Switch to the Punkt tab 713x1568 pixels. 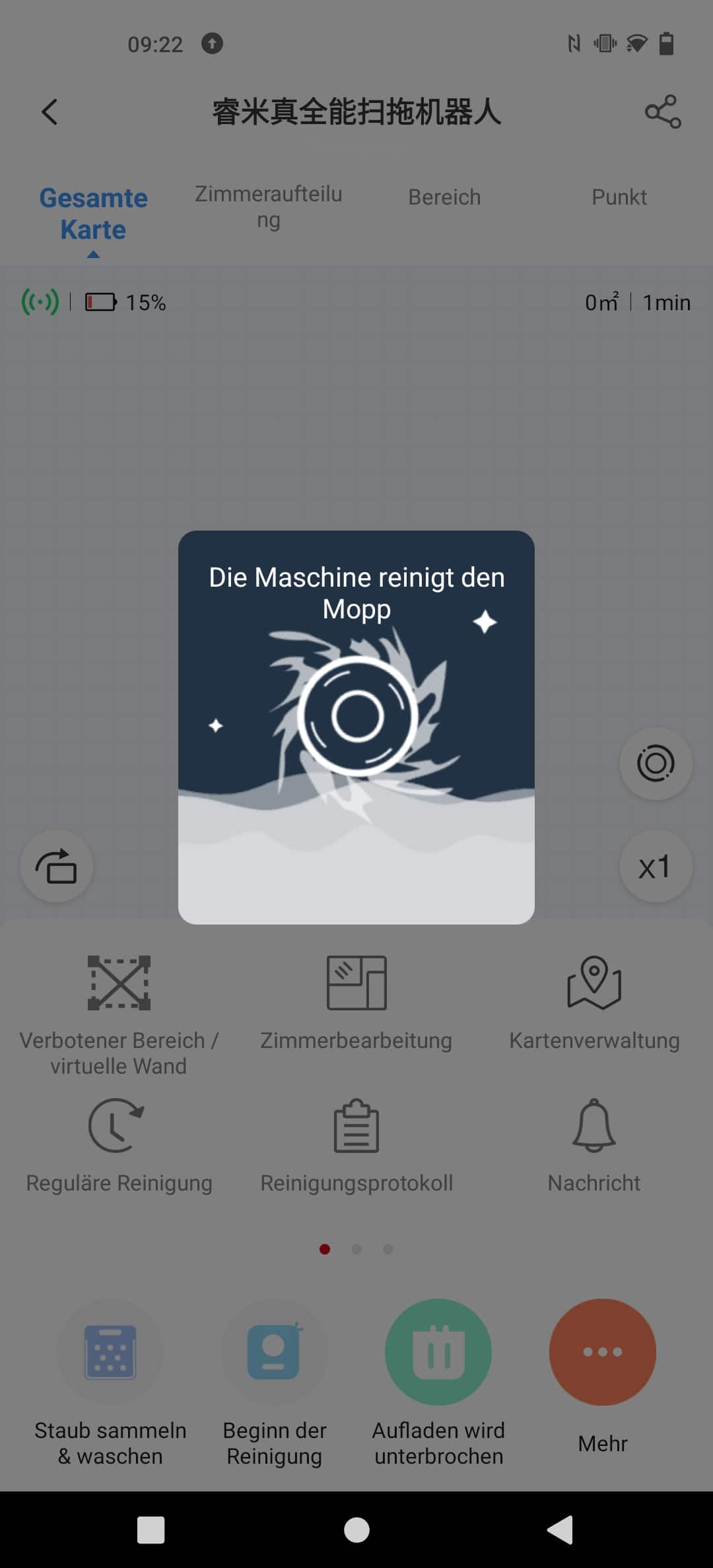point(619,197)
